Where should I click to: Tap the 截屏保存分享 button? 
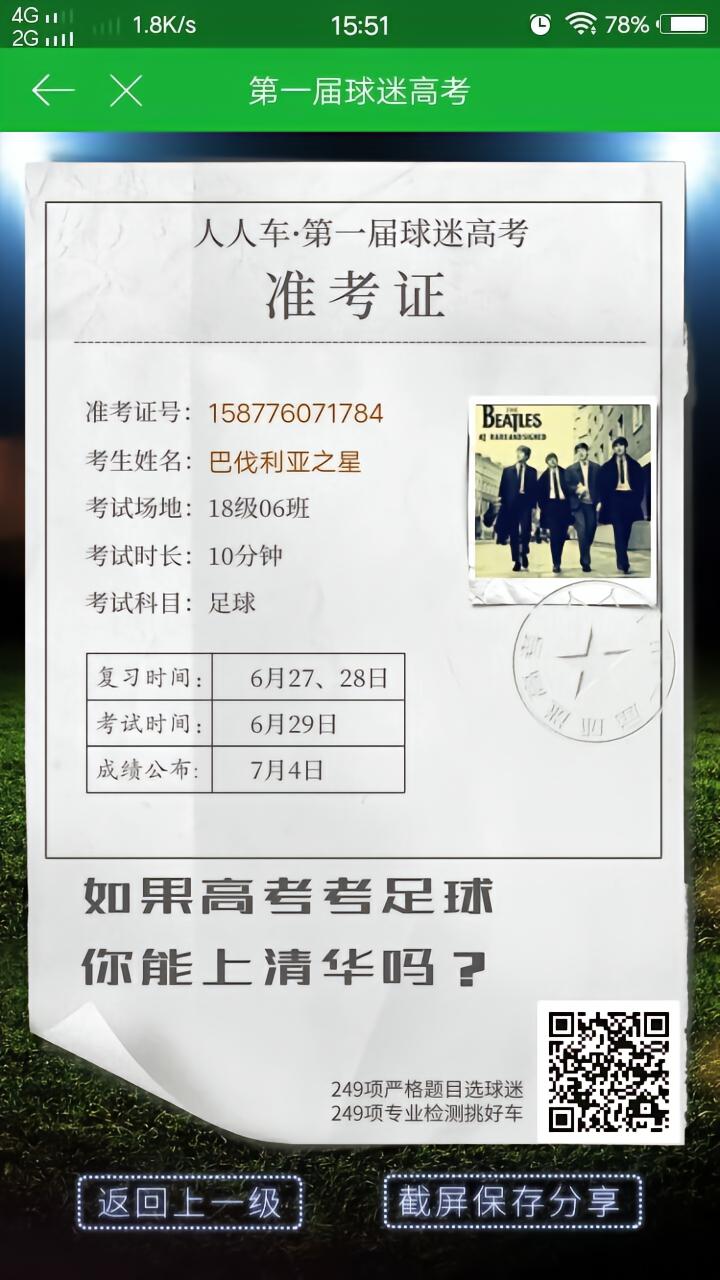[512, 1202]
